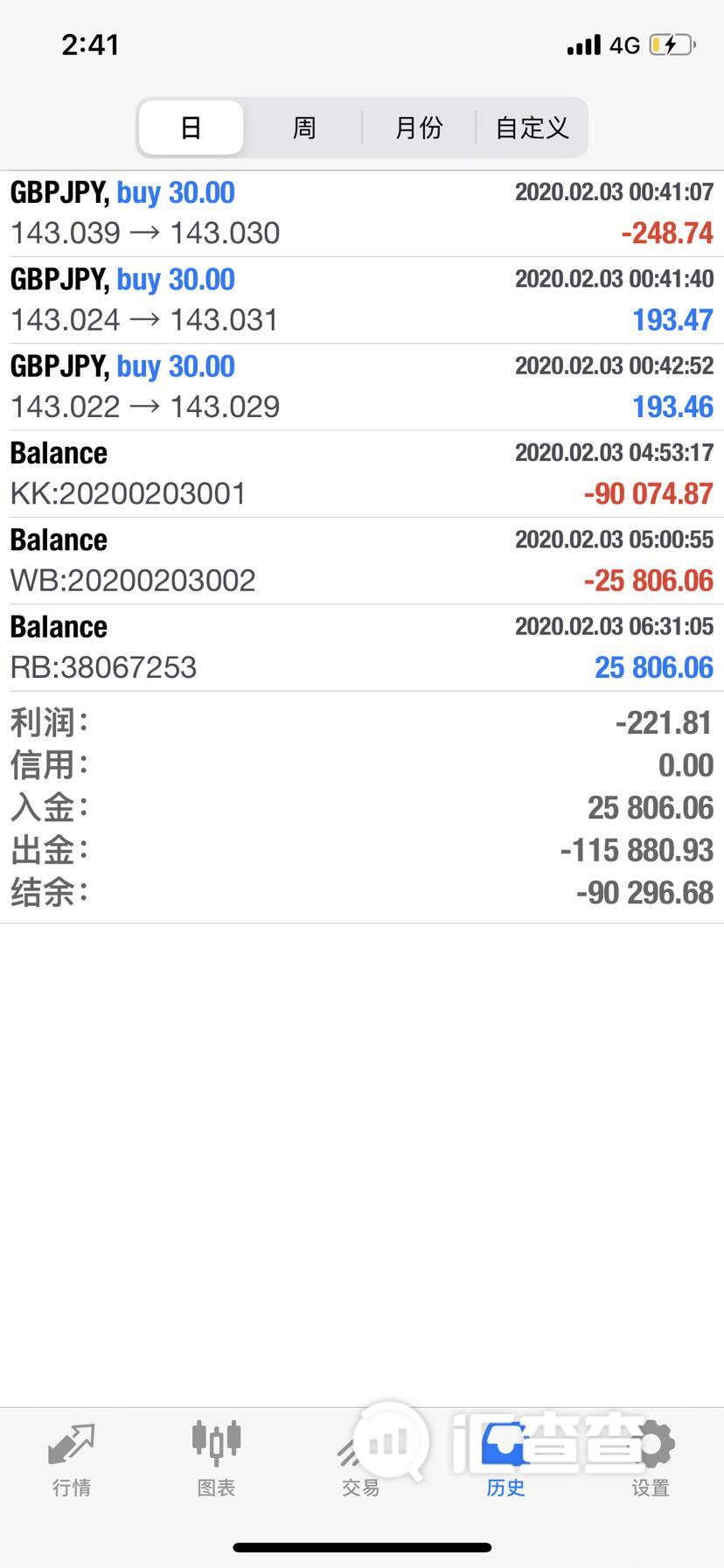Open Balance entry RB:38067253
This screenshot has width=724, height=1568.
click(362, 647)
